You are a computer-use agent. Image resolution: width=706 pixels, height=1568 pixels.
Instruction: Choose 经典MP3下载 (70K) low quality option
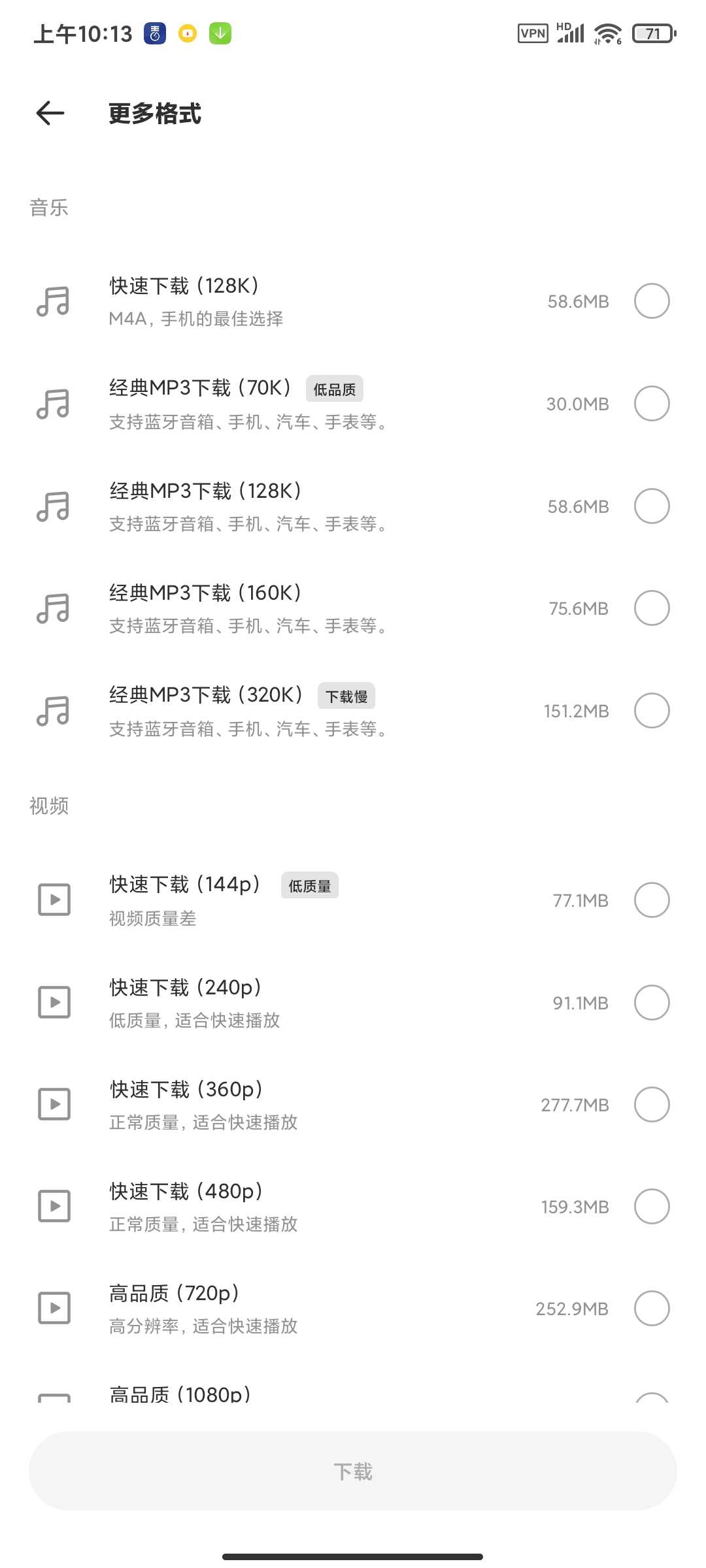tap(353, 404)
